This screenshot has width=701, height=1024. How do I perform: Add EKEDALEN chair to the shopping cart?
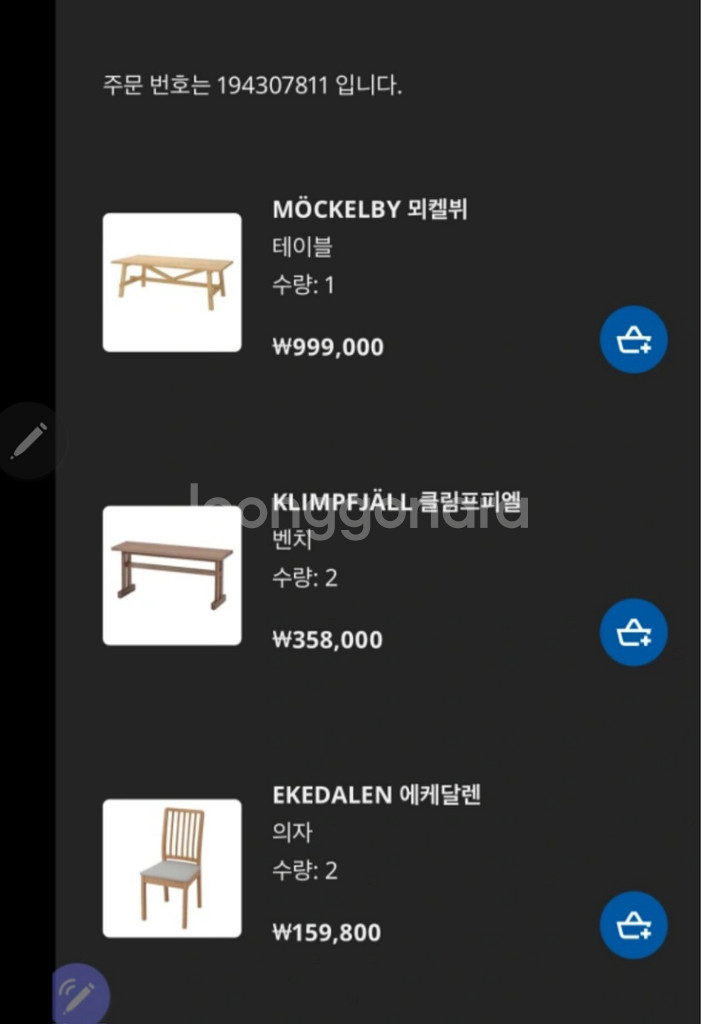[633, 925]
